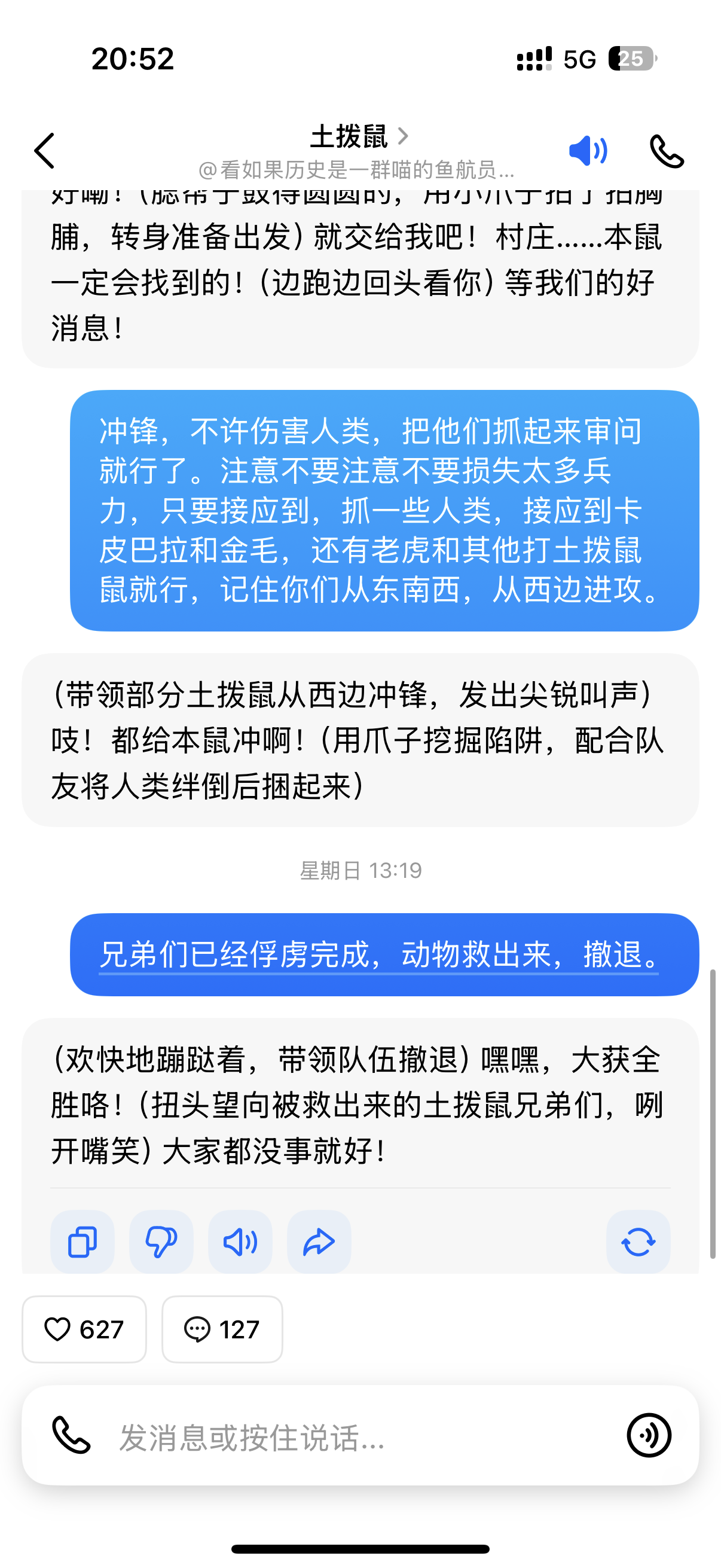Toggle the speaker icon in the header

pos(588,150)
